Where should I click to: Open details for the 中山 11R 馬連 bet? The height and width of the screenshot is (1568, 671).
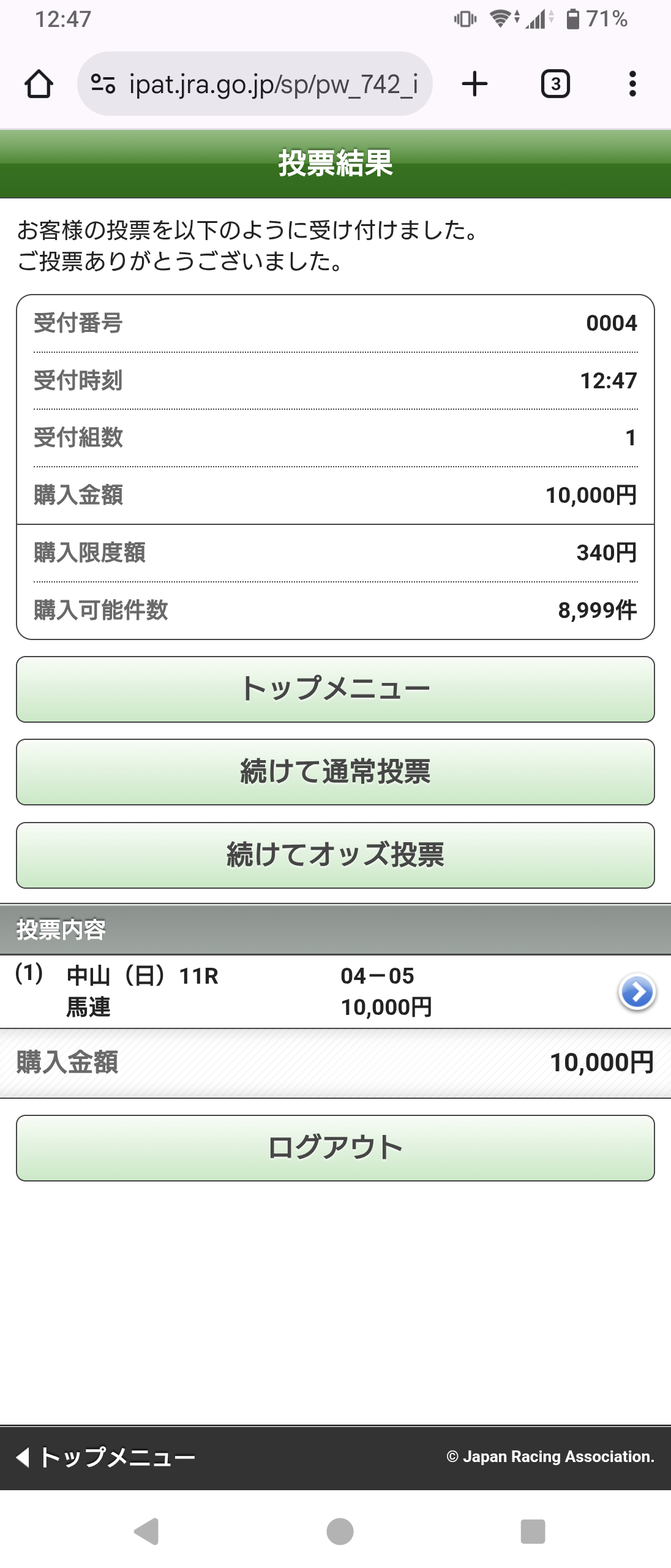coord(637,992)
